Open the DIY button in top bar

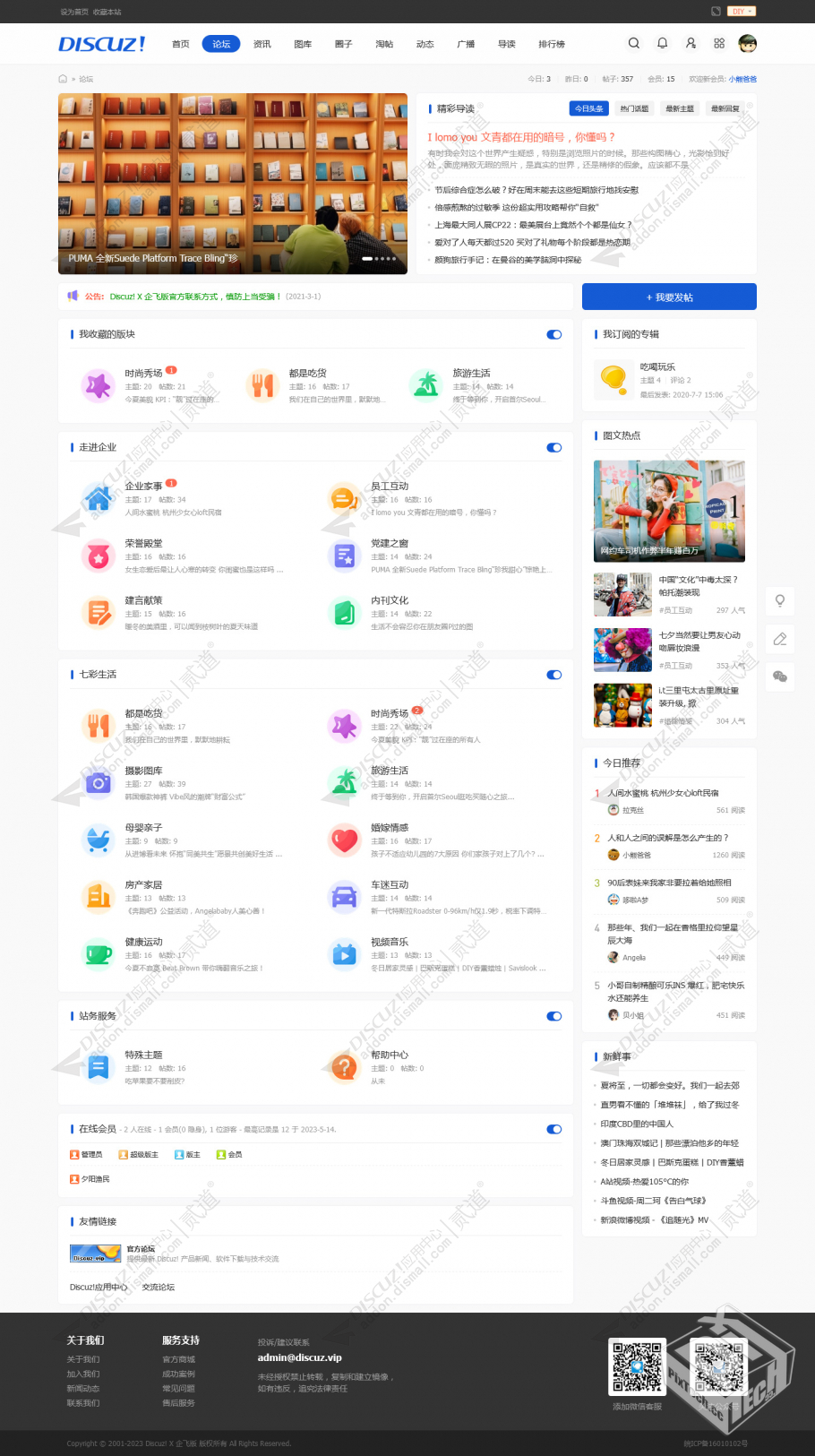point(742,12)
